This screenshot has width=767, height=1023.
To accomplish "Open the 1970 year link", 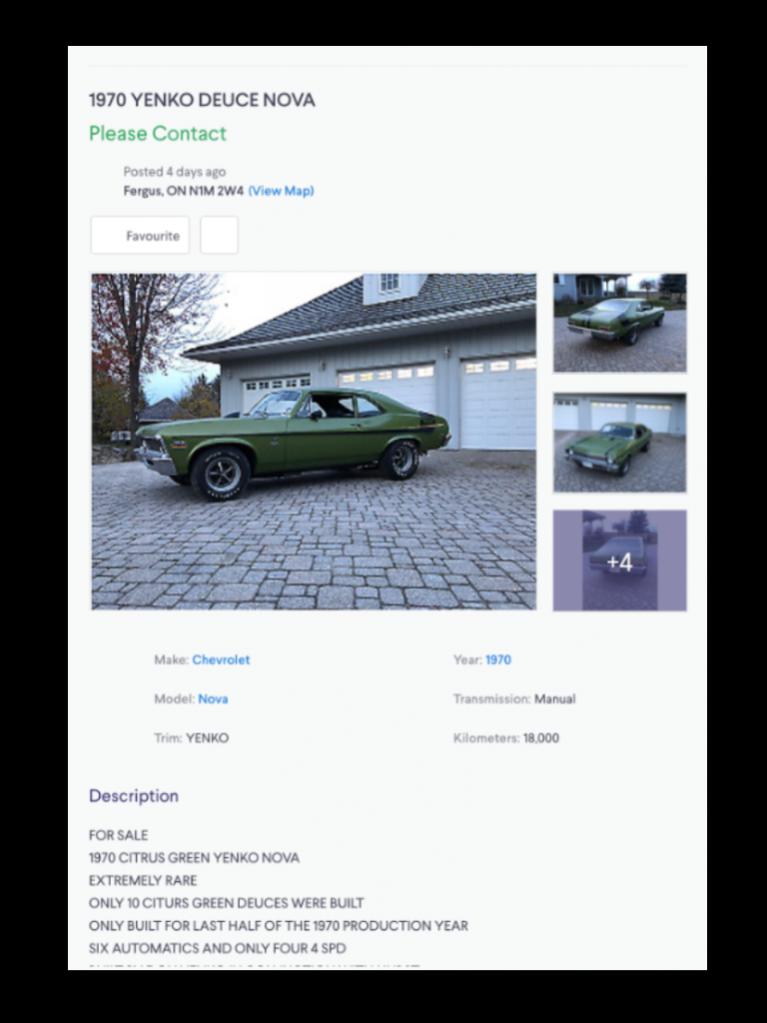I will tap(498, 660).
